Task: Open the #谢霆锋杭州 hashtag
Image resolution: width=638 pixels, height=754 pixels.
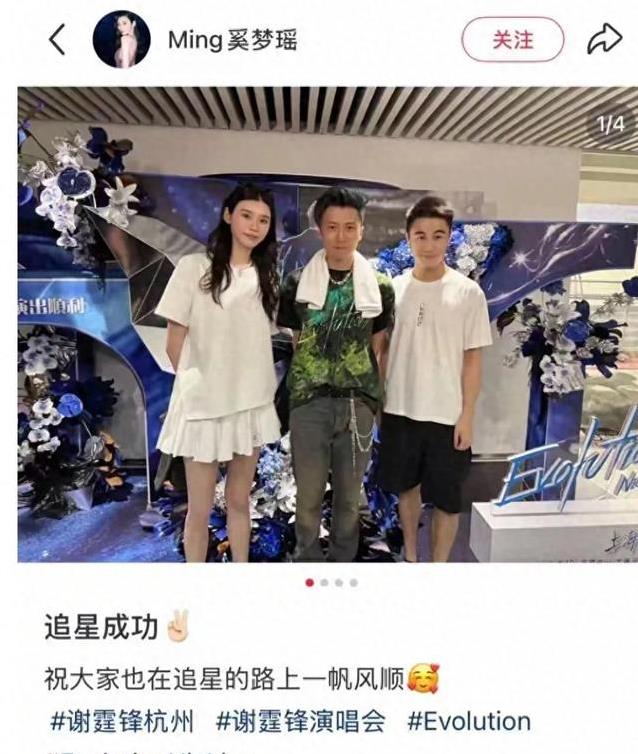Action: [x=121, y=721]
